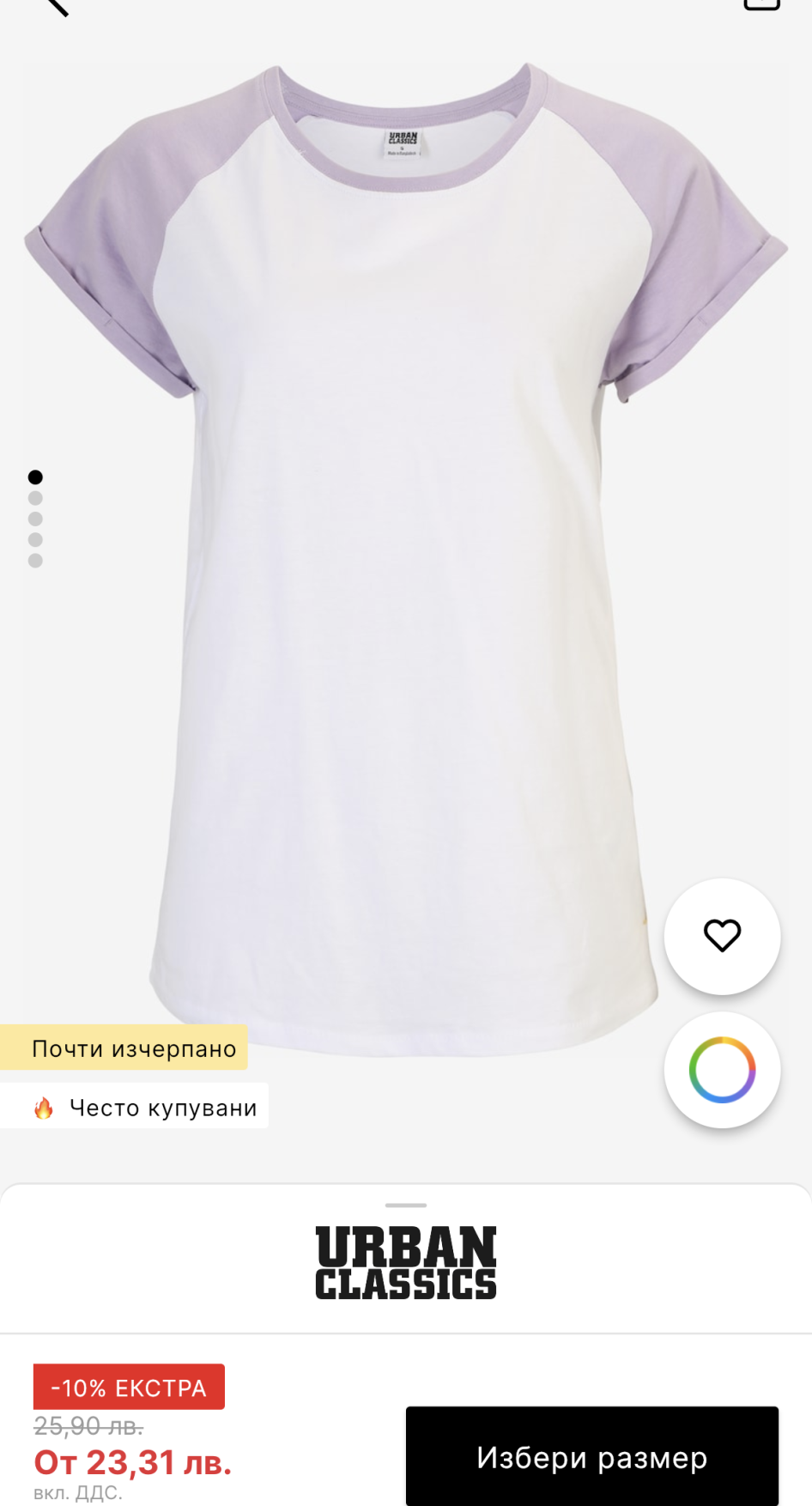This screenshot has height=1506, width=812.
Task: Open the shopping bag icon
Action: (760, 3)
